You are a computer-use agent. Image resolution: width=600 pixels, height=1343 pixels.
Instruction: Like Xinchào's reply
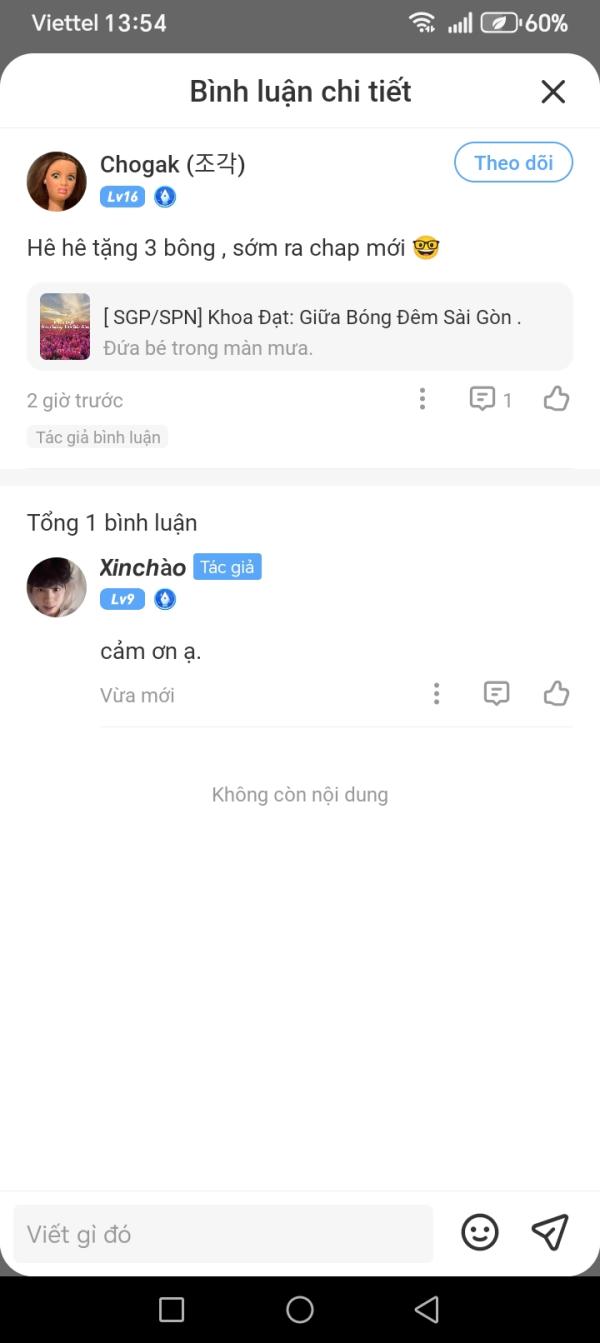click(x=556, y=694)
